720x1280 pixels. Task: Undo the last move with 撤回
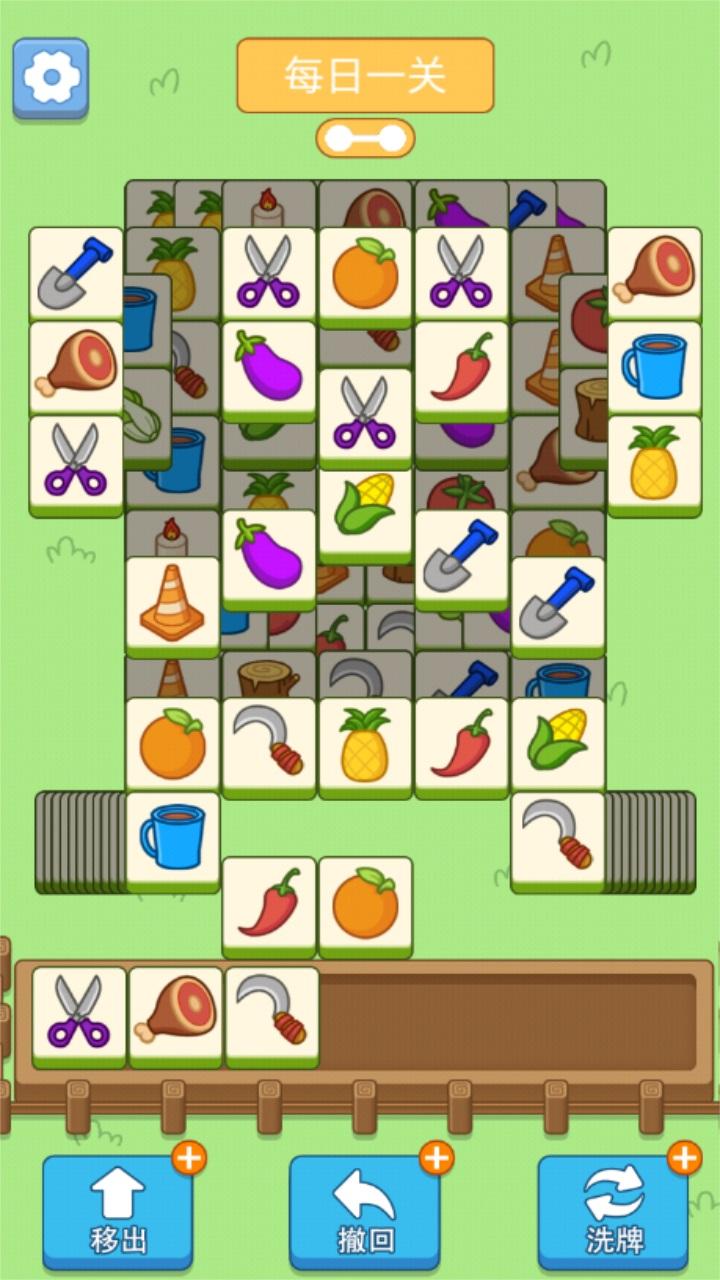pos(365,1210)
